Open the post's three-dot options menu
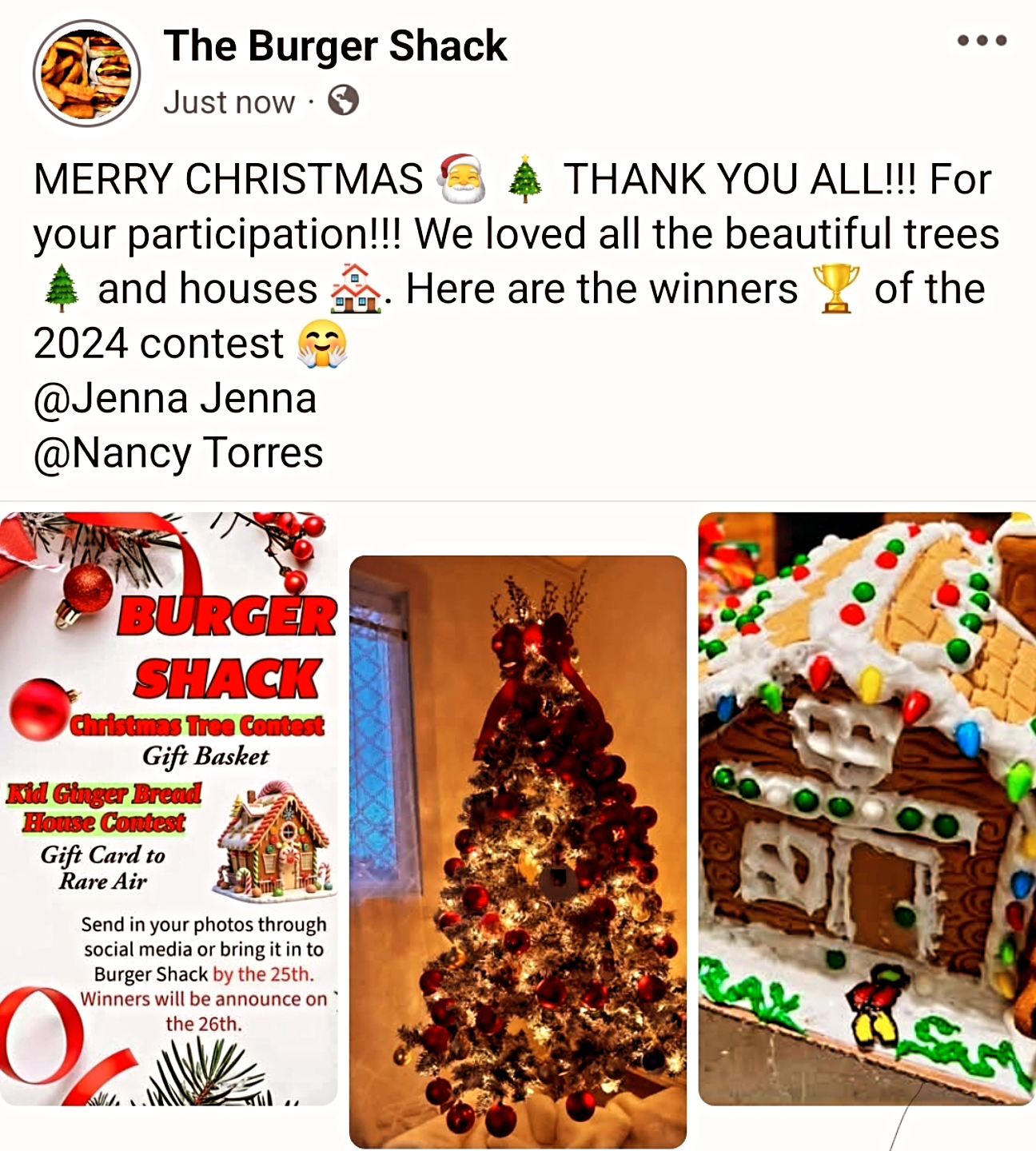1036x1151 pixels. point(982,41)
